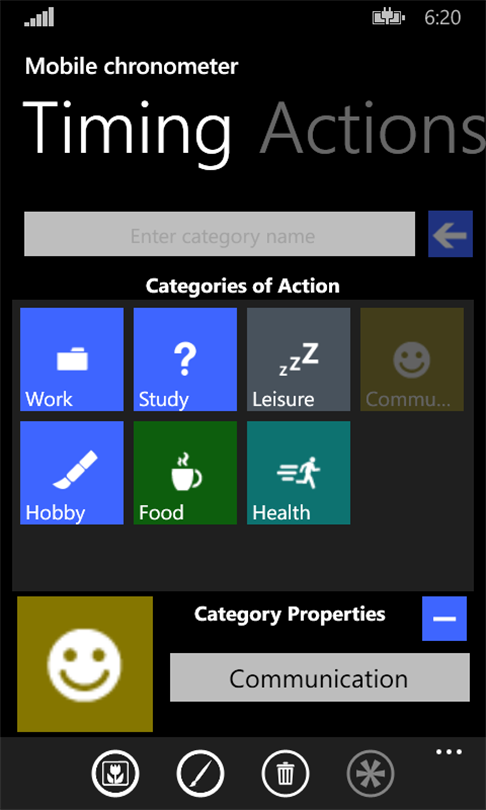Switch to the Actions pivot tab
The width and height of the screenshot is (486, 810).
(373, 127)
